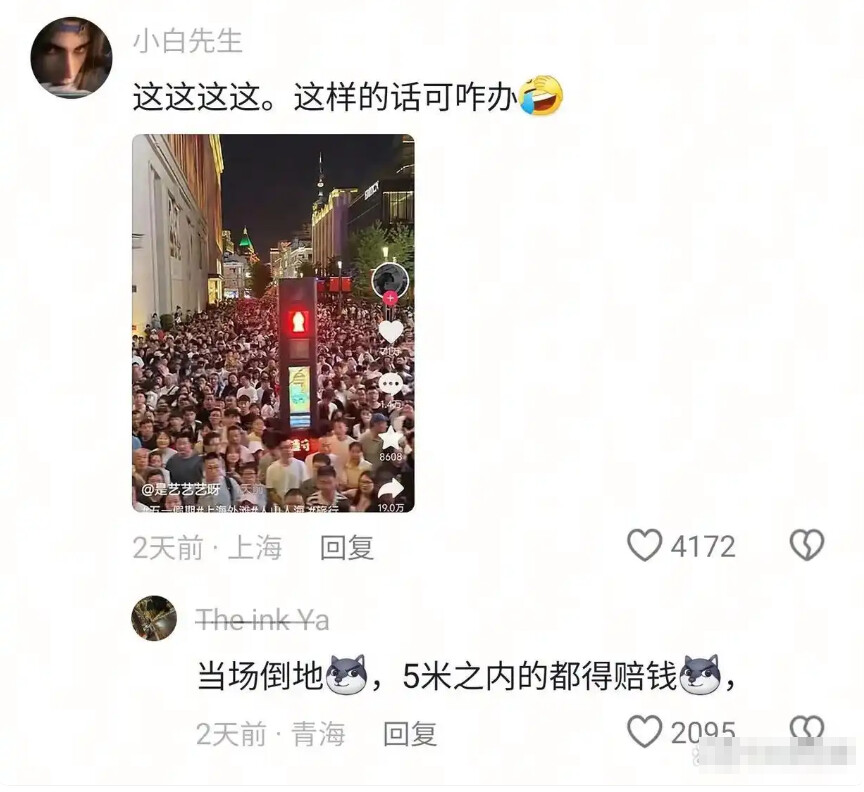
Task: Open the crowd photo in 小白先生's comment
Action: [x=273, y=323]
